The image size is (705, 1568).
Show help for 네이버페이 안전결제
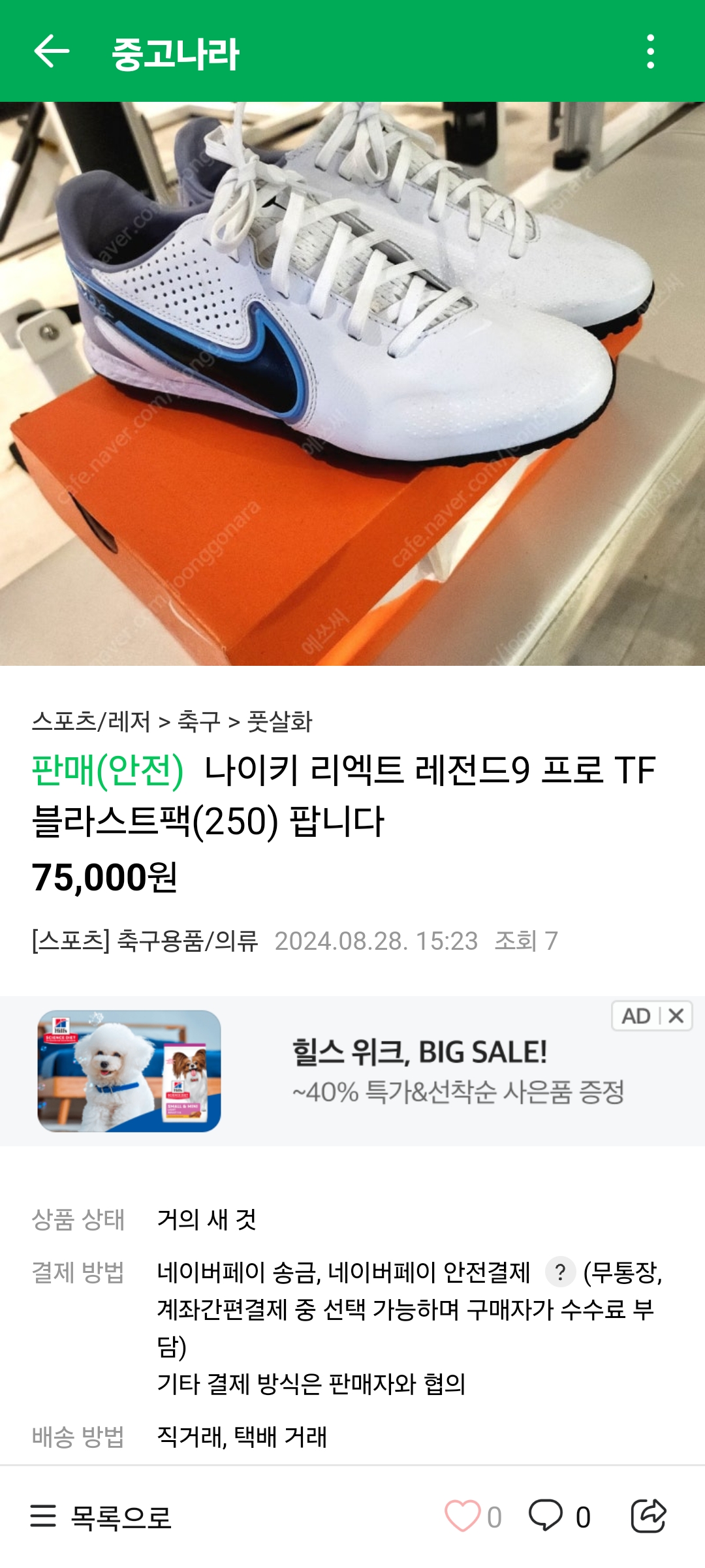(x=560, y=1272)
